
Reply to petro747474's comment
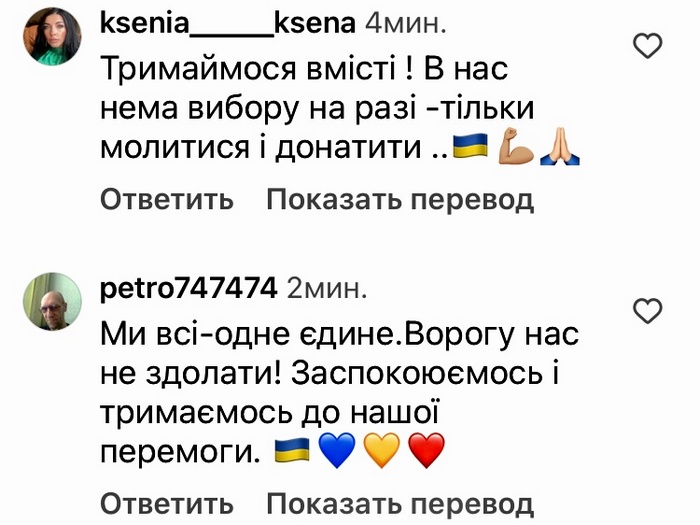(x=167, y=503)
